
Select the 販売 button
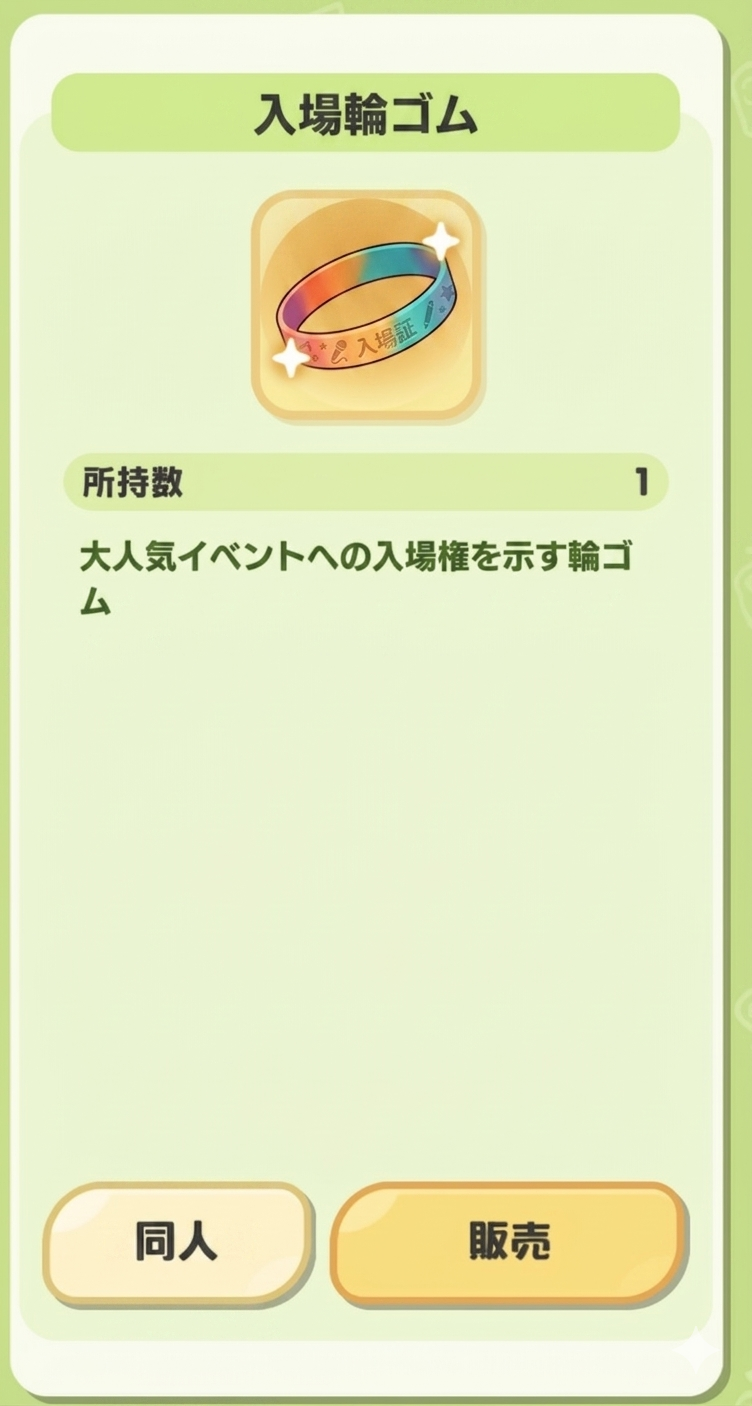click(x=509, y=1243)
